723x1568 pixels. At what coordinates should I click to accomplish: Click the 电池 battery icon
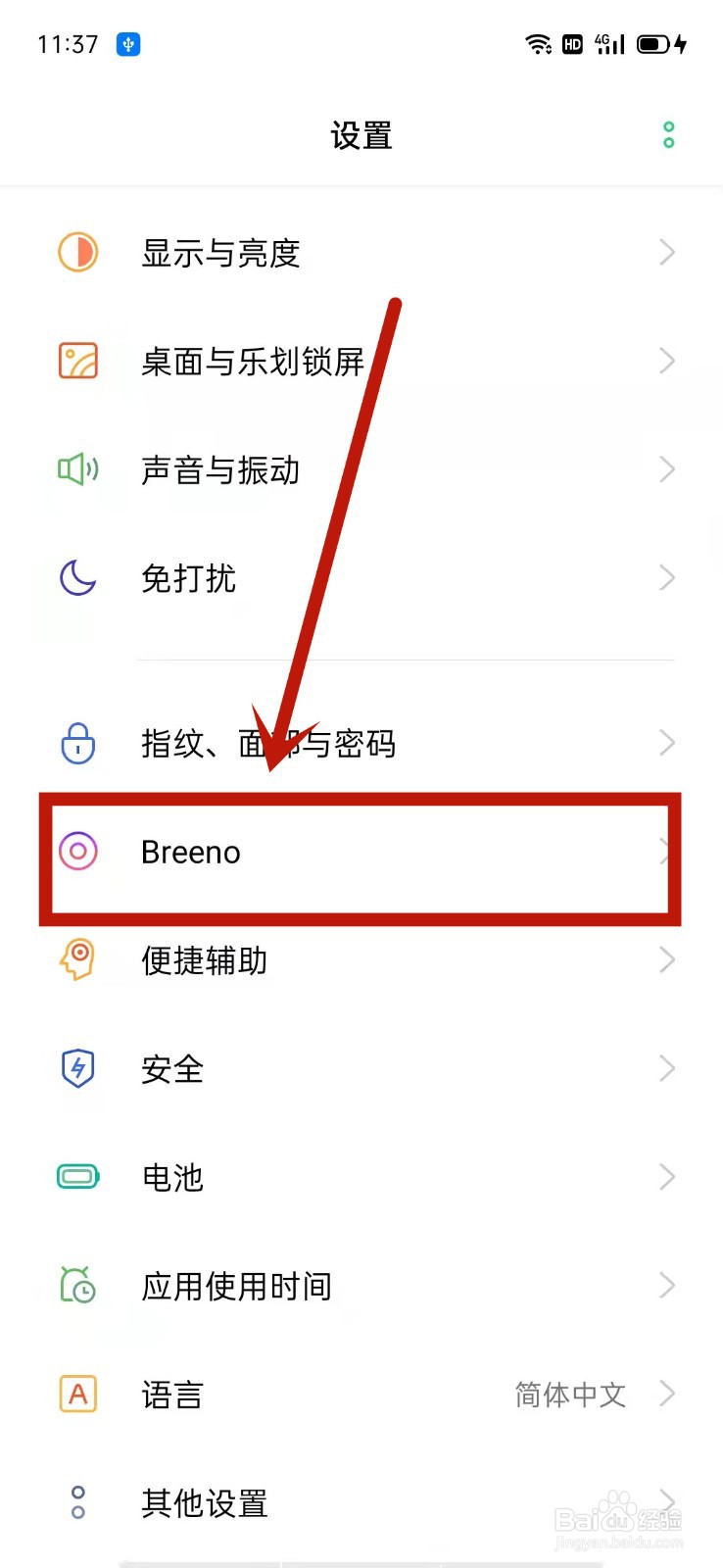pyautogui.click(x=77, y=1177)
